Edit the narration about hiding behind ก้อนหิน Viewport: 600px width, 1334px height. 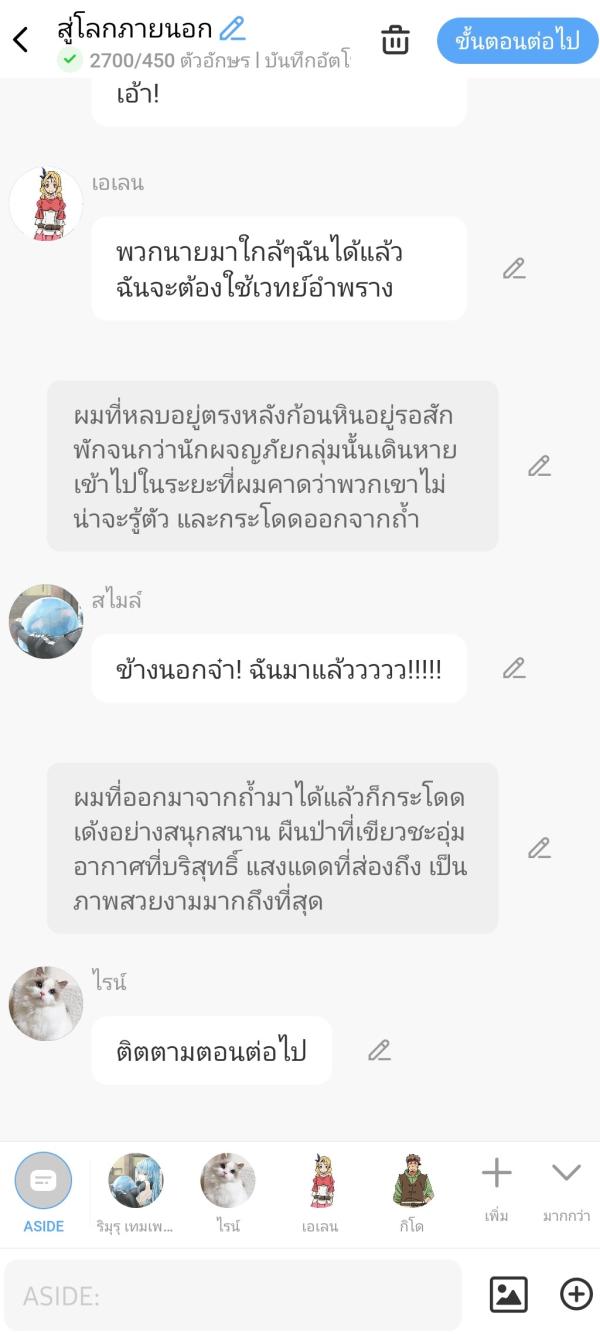tap(539, 466)
